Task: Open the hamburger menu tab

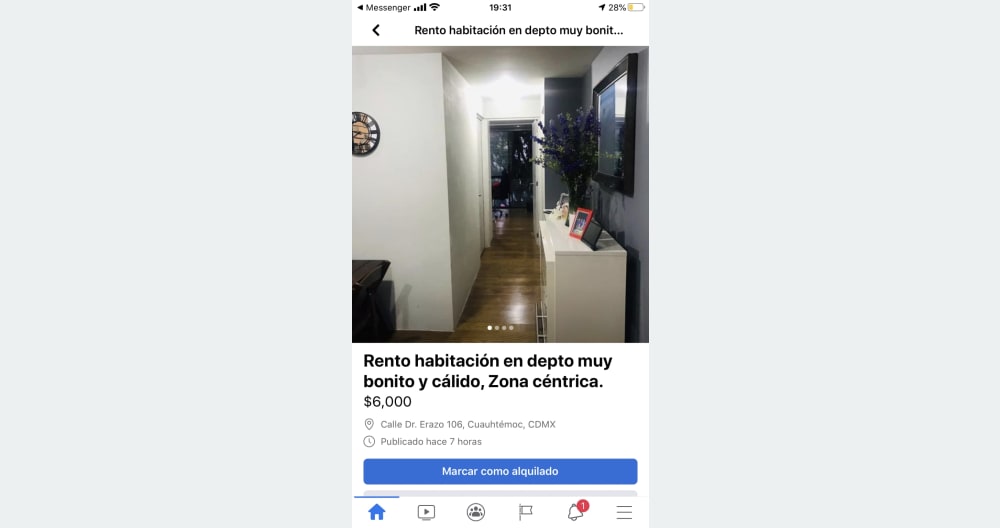Action: click(624, 512)
